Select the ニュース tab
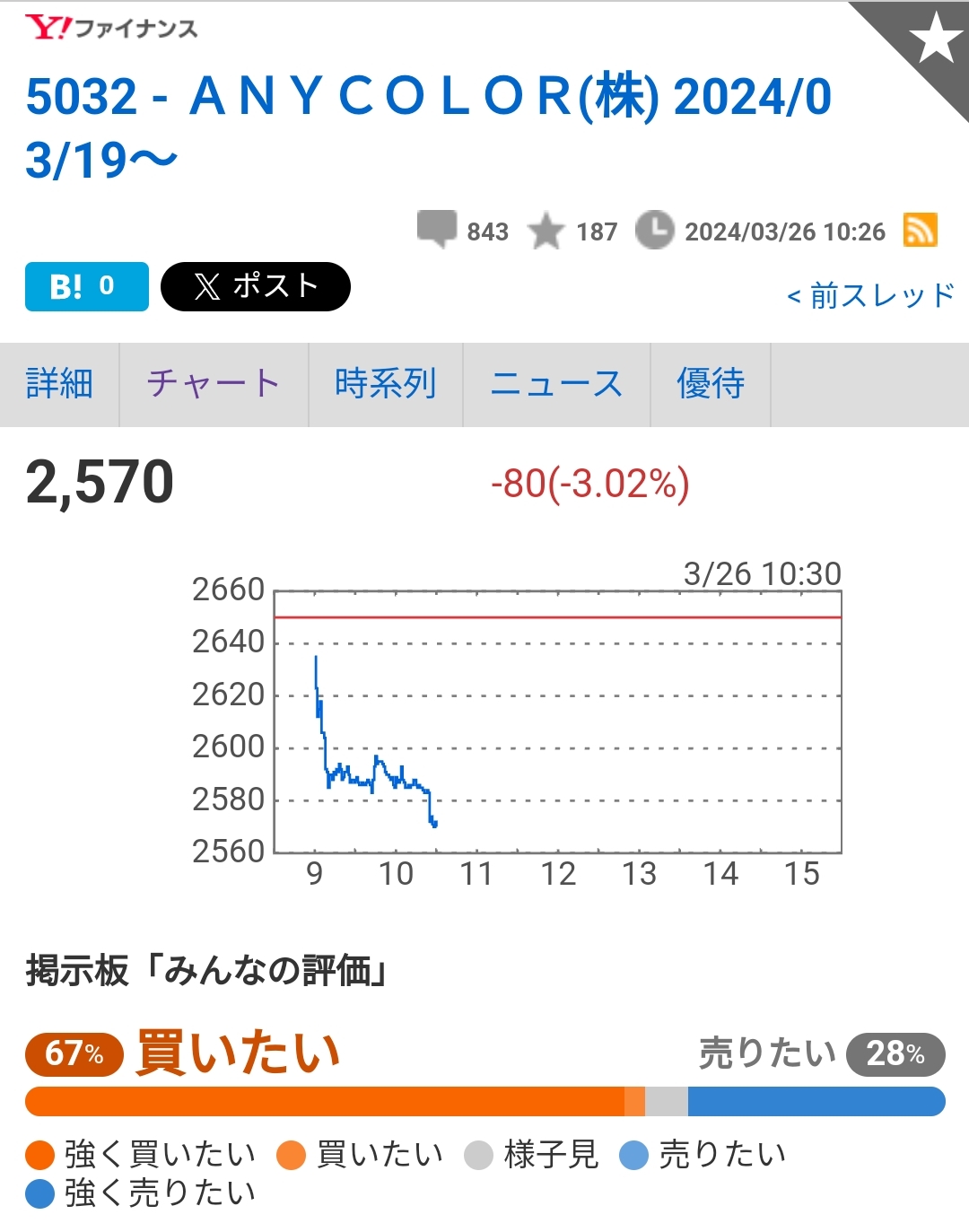 [556, 384]
